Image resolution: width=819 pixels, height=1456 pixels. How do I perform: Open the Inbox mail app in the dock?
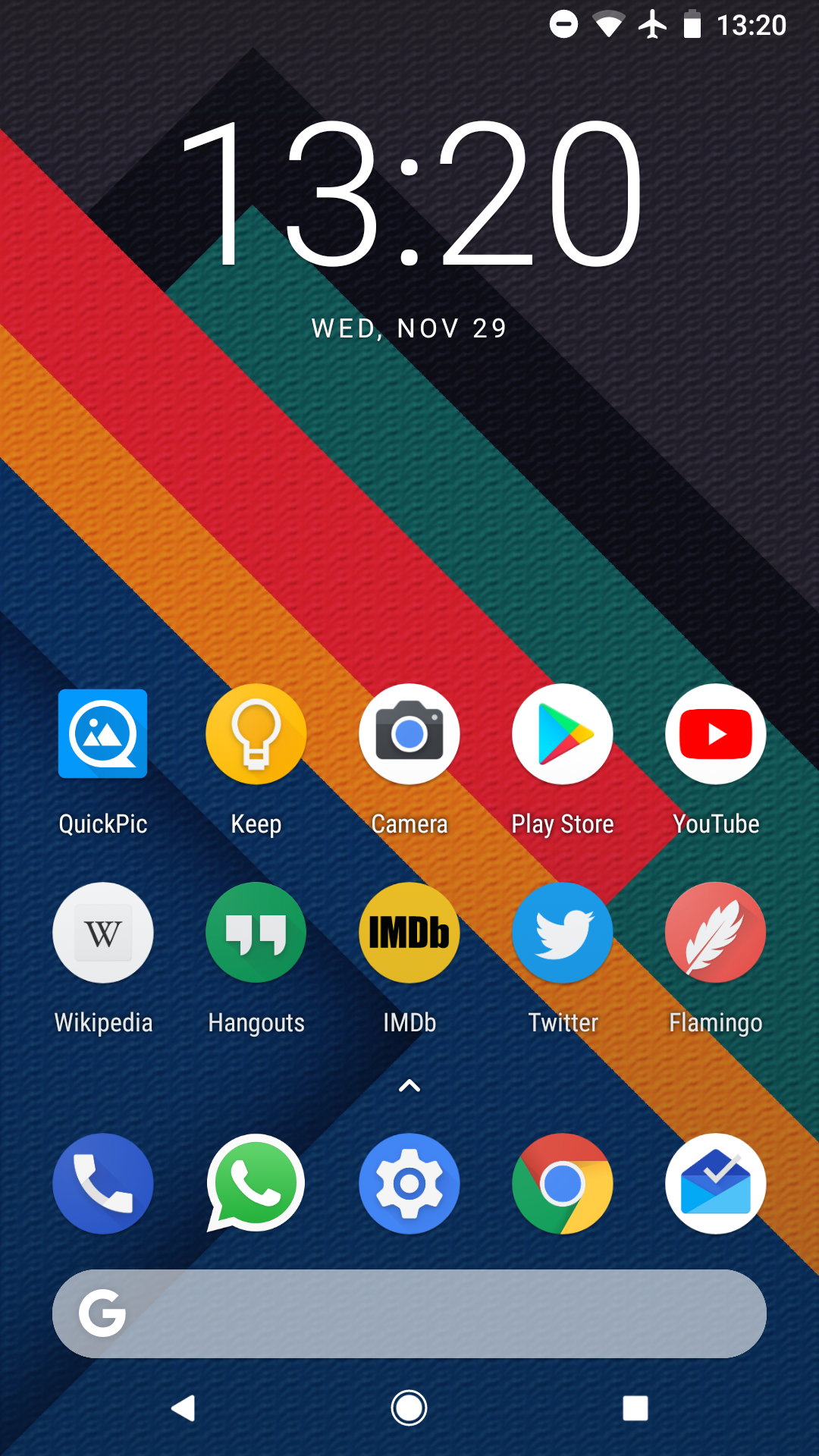pyautogui.click(x=716, y=1184)
